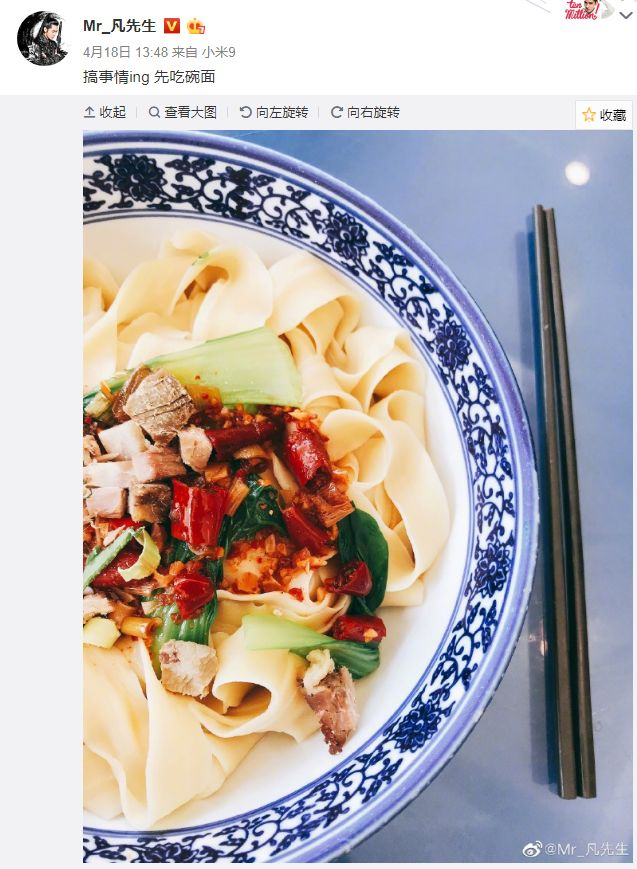Screen dimensions: 637x869
Task: Open Mr_凡先生's profile avatar
Action: tap(42, 39)
